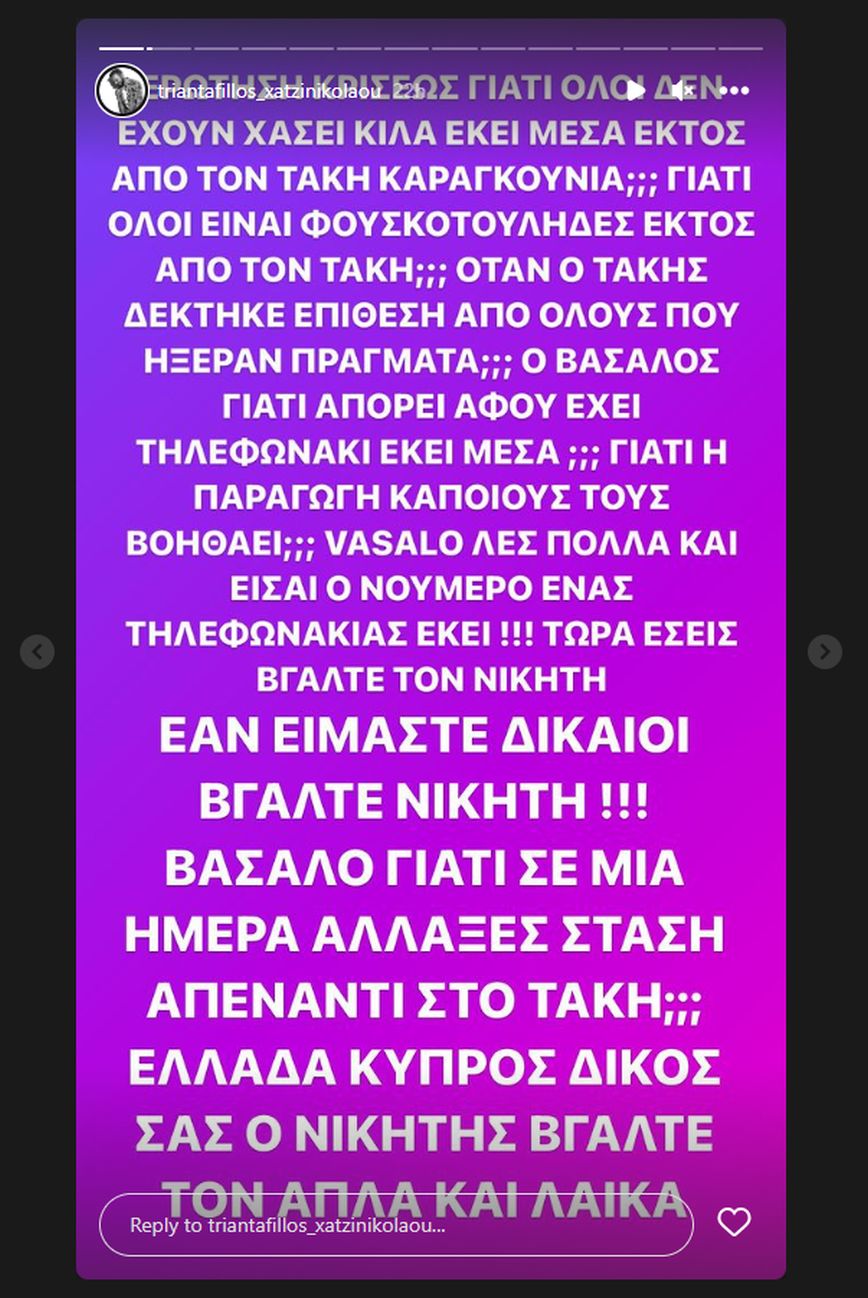Focus the Reply to triantafillos_xatzinikolaou field
This screenshot has width=868, height=1298.
pyautogui.click(x=395, y=1225)
